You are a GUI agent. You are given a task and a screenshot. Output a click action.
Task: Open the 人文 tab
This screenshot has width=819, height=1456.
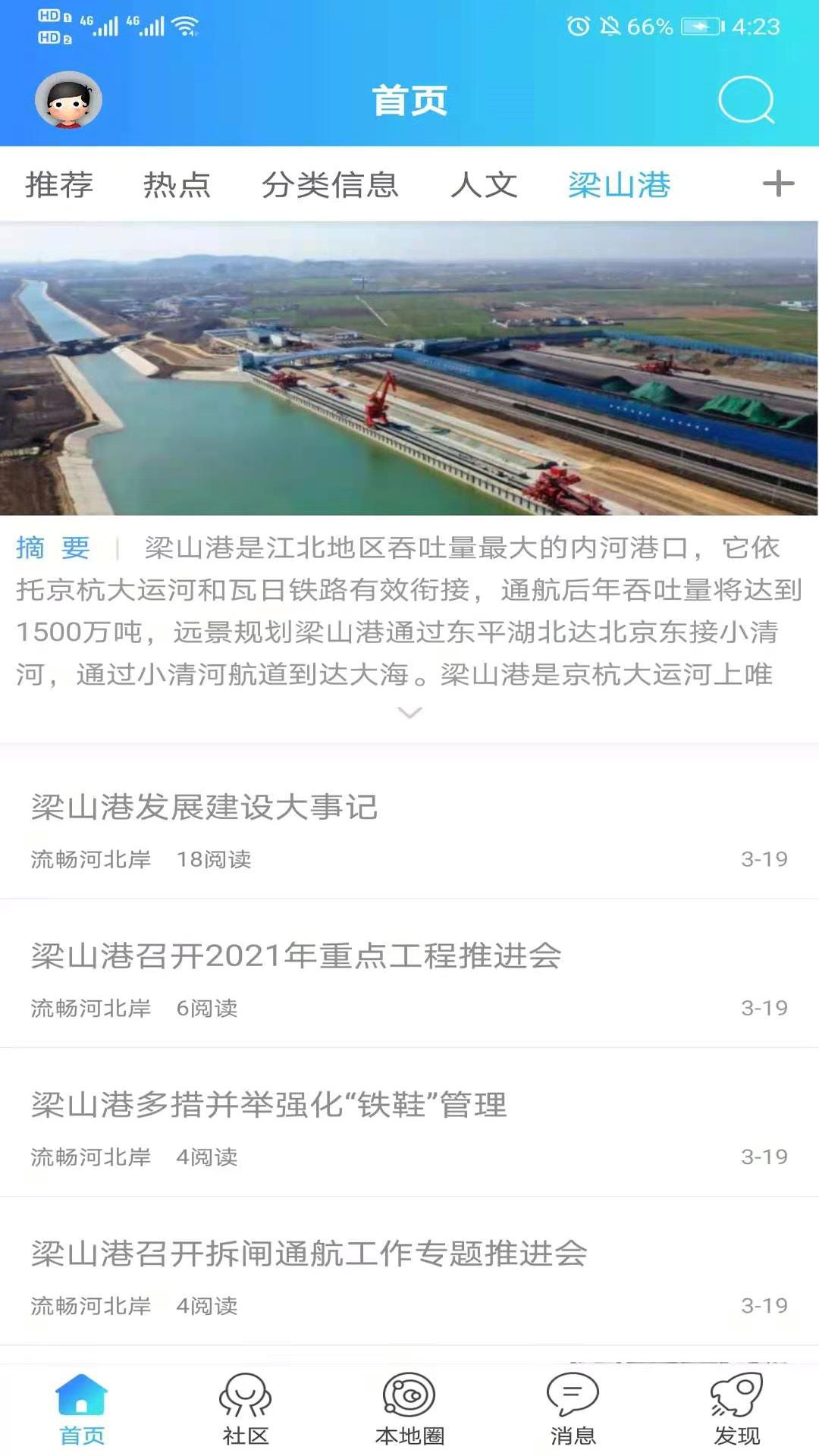click(x=485, y=184)
